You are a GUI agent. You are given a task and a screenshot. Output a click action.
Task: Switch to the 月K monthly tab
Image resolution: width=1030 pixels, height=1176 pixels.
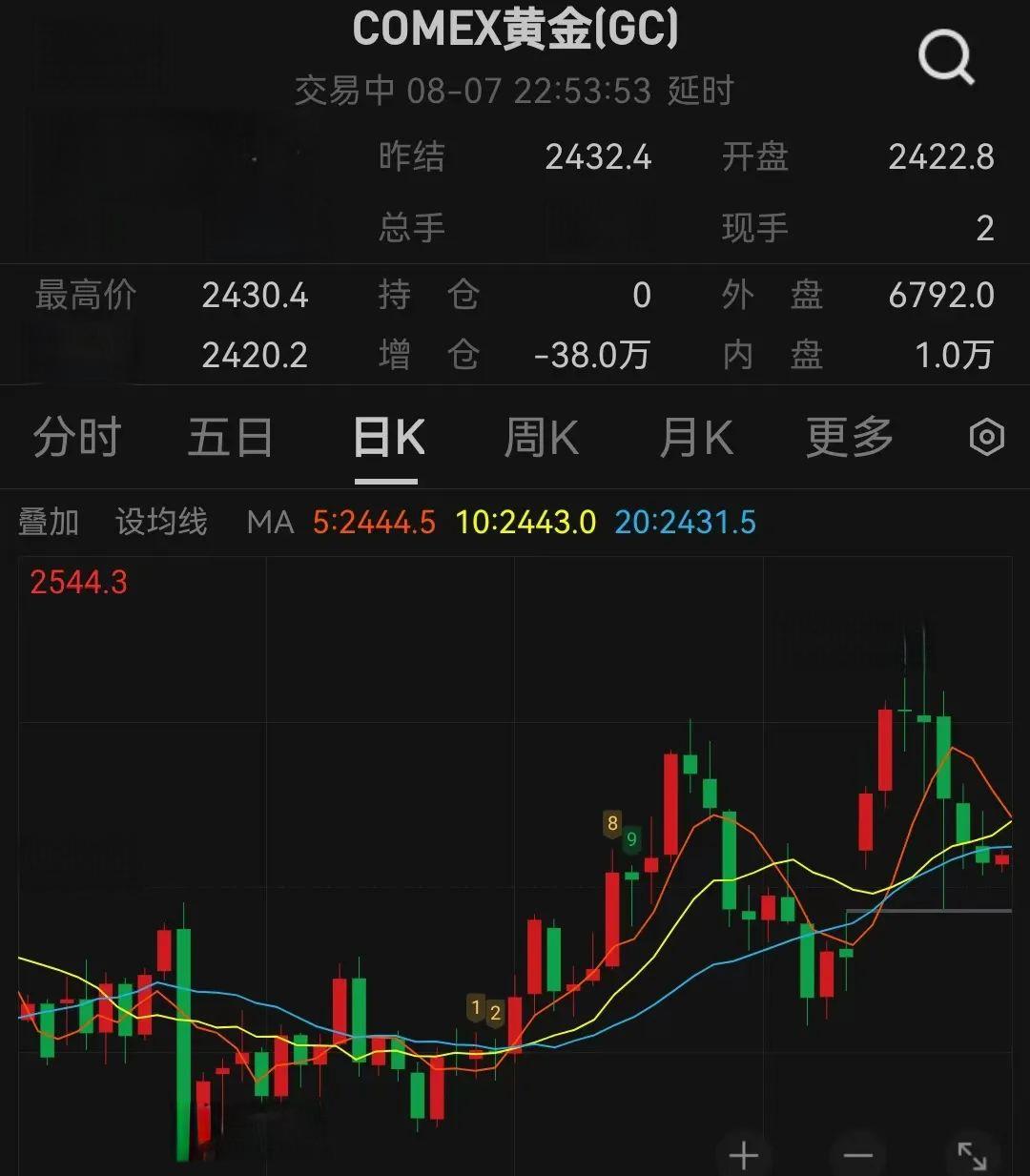click(695, 437)
